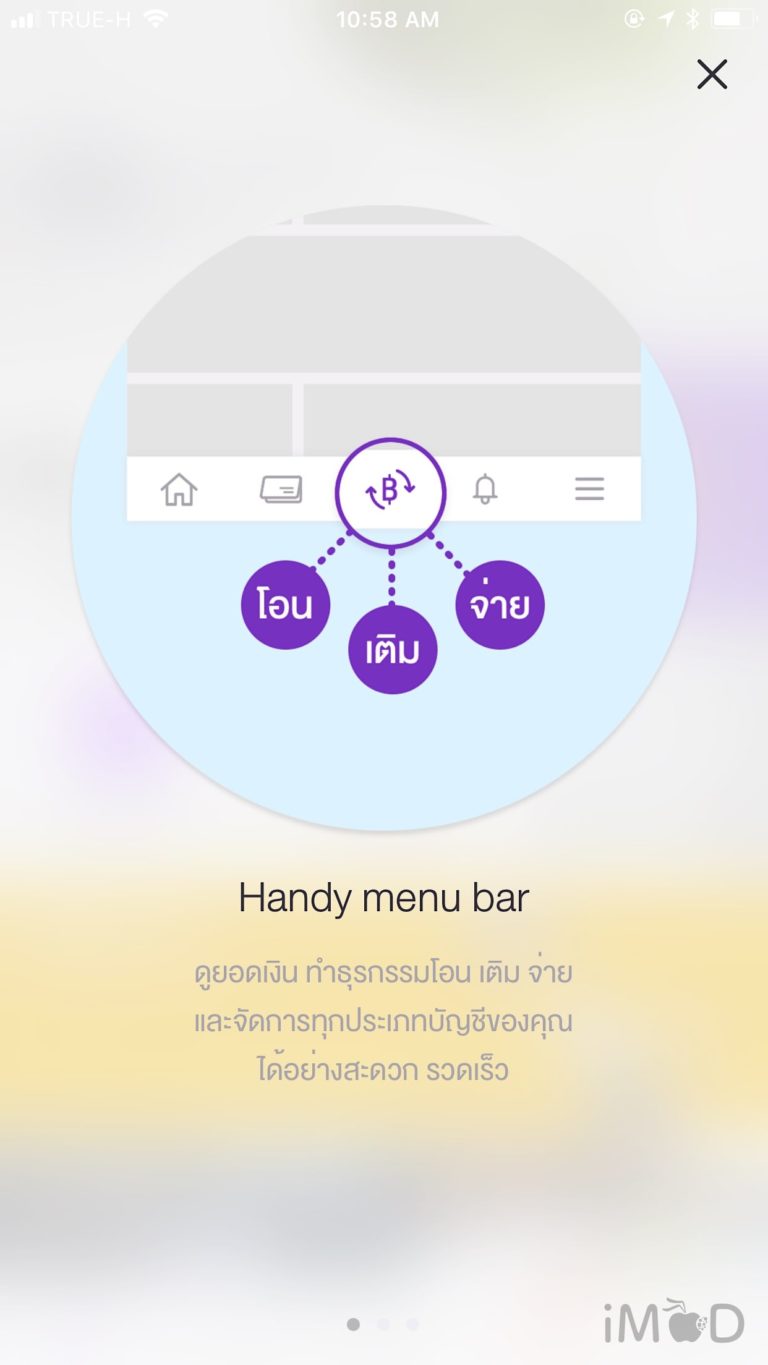Open the hamburger menu icon
The image size is (768, 1365).
point(589,489)
